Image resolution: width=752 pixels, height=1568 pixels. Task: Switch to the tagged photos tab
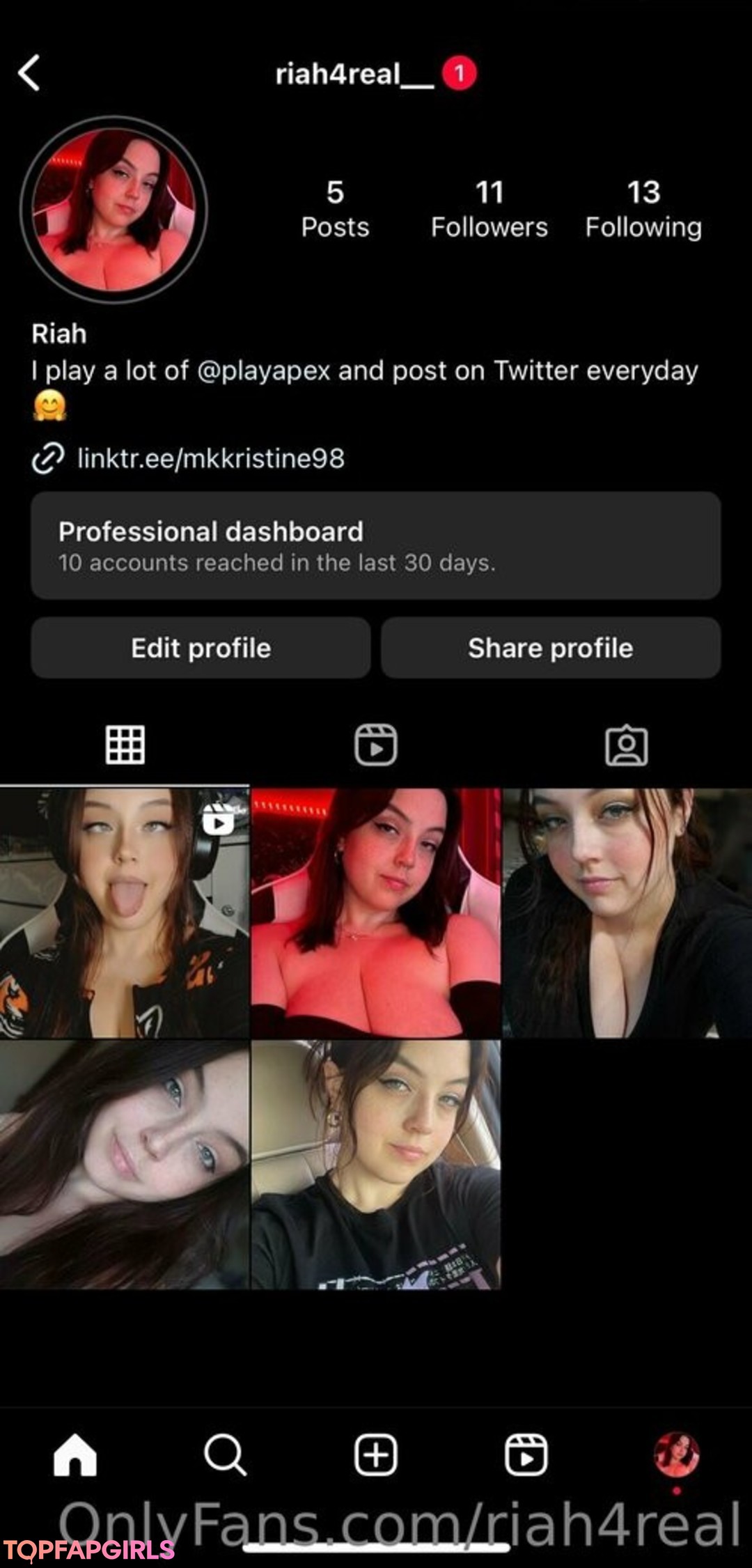[626, 745]
